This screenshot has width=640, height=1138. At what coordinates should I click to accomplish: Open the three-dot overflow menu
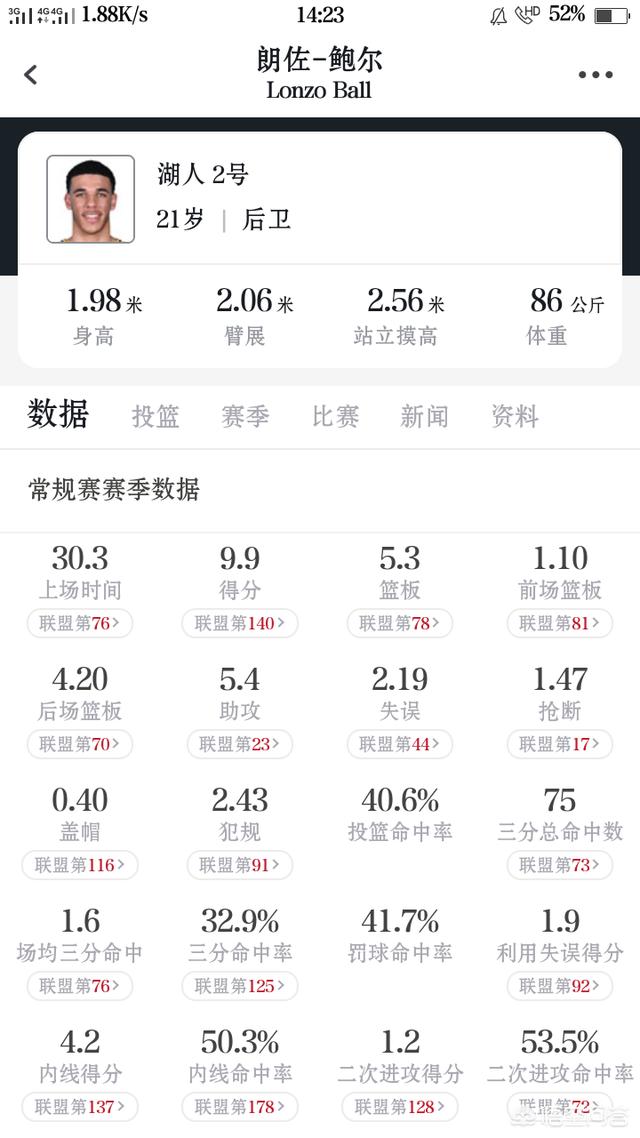click(595, 75)
